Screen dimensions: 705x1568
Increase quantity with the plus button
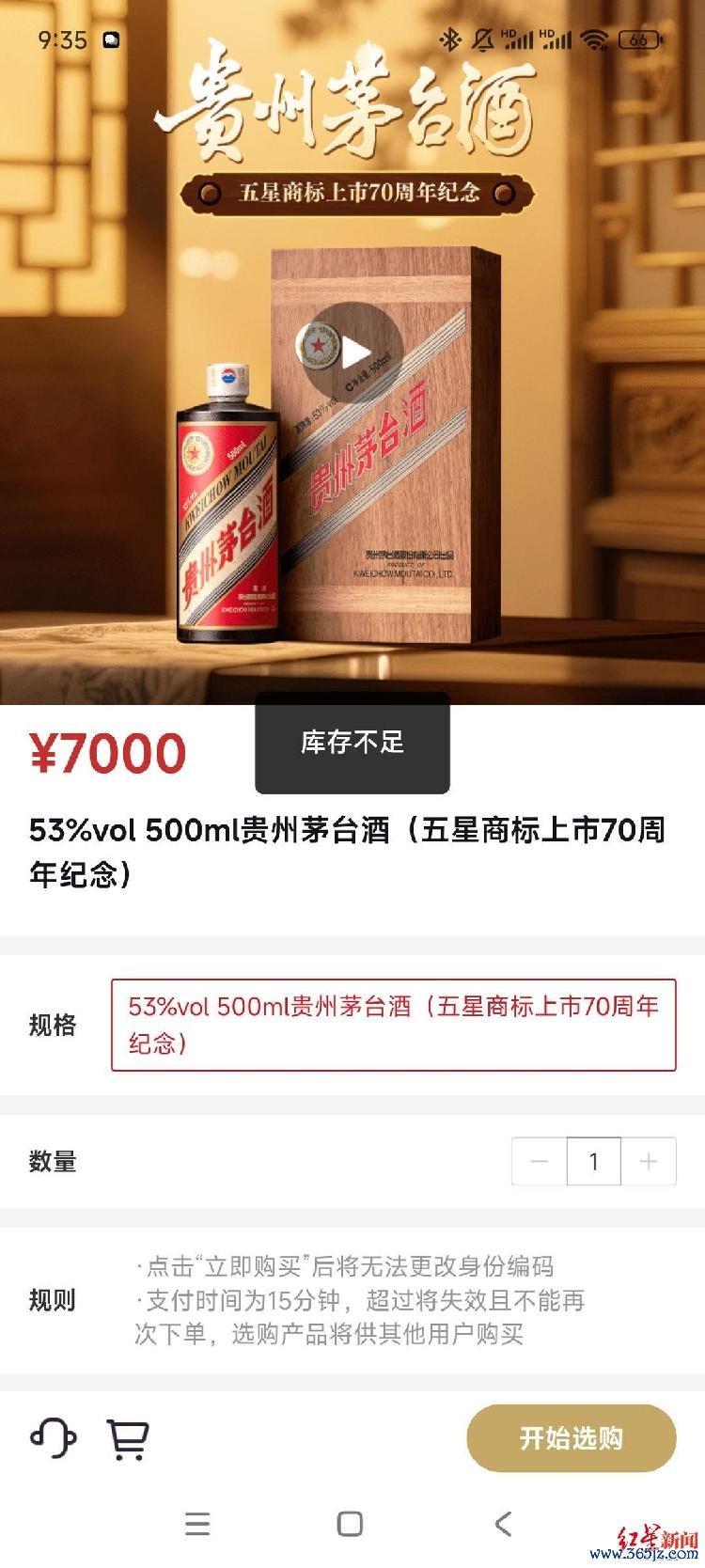click(649, 1162)
